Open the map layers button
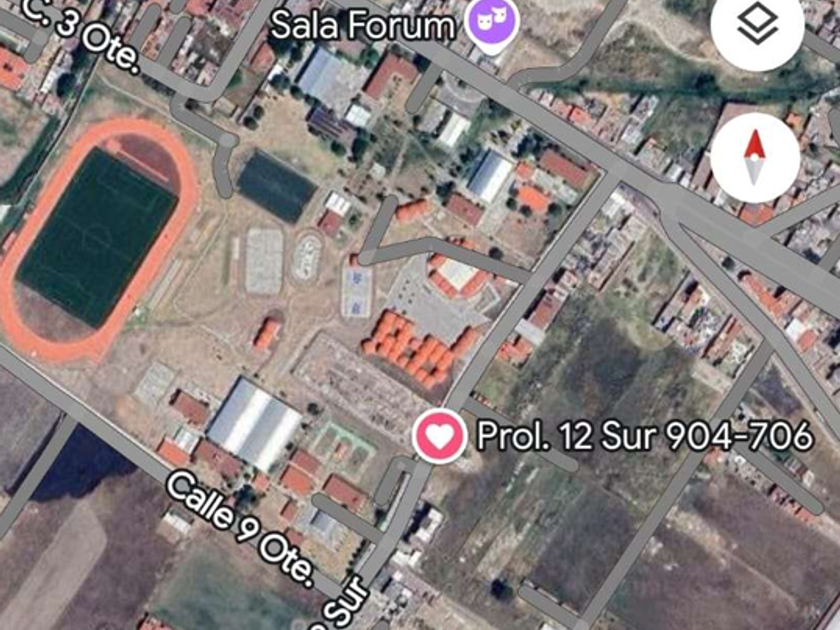The image size is (840, 630). click(x=757, y=27)
